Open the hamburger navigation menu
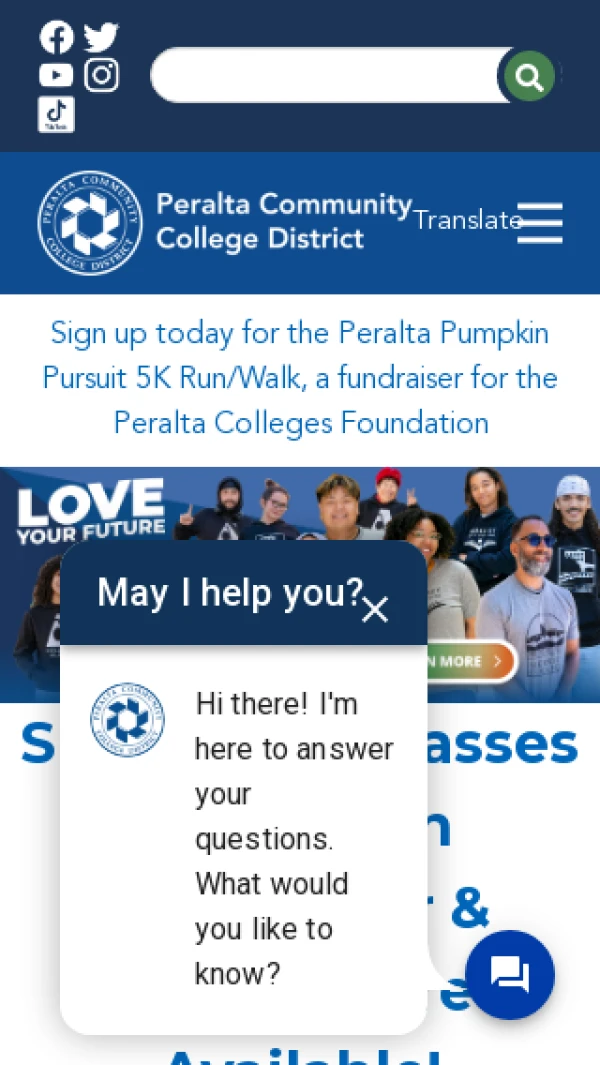The height and width of the screenshot is (1065, 600). pyautogui.click(x=540, y=222)
